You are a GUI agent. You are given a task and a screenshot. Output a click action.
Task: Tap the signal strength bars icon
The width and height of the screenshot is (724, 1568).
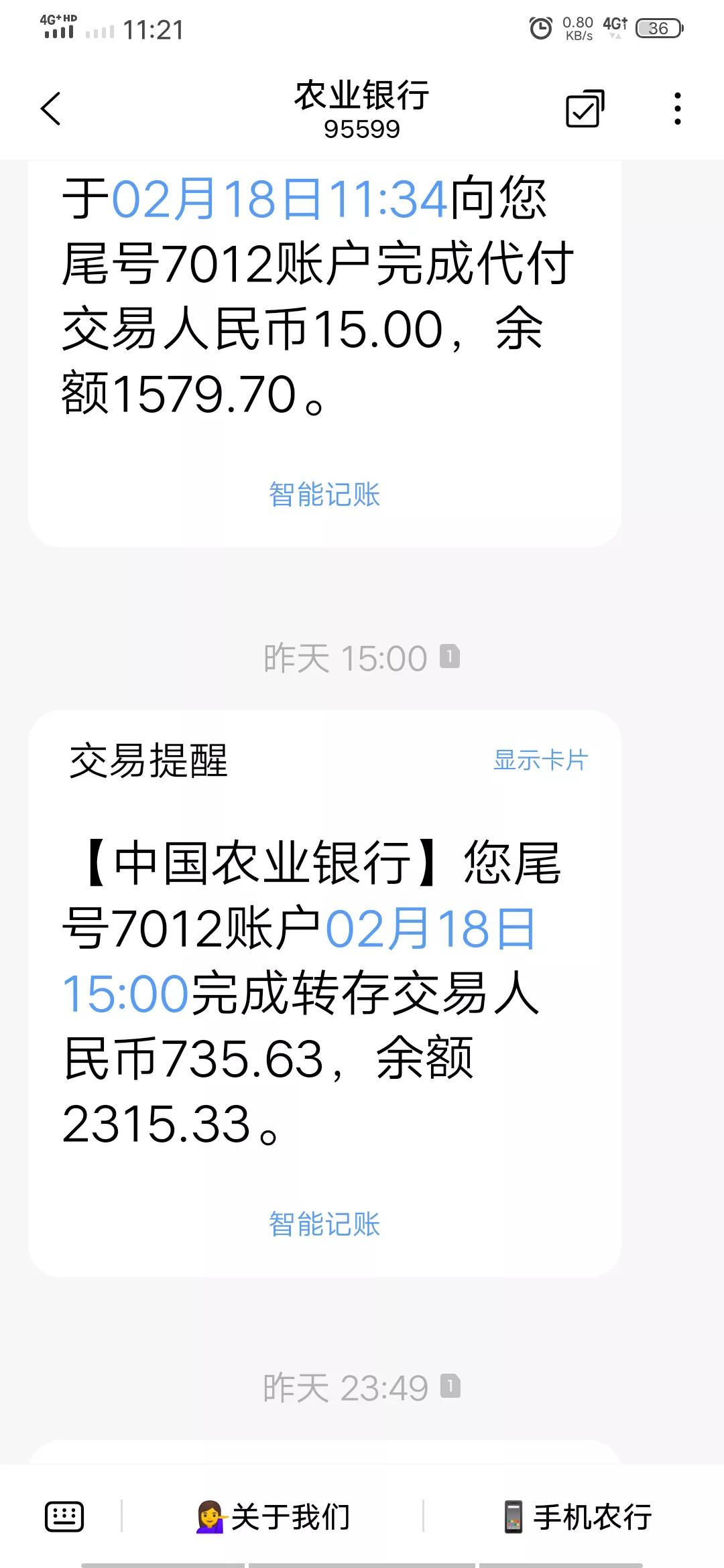click(x=57, y=34)
